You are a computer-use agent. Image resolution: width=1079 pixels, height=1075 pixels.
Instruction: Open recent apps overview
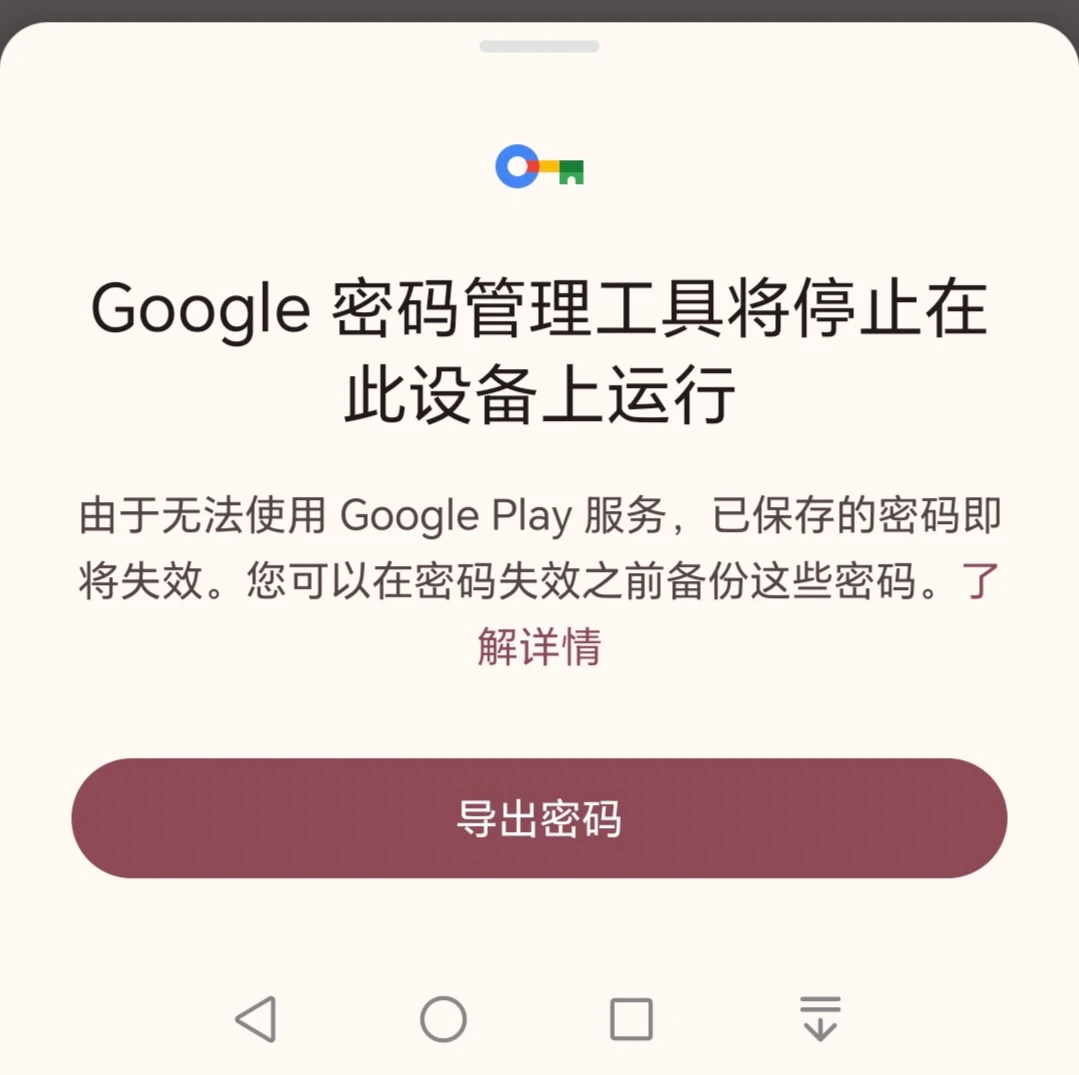[x=631, y=1019]
